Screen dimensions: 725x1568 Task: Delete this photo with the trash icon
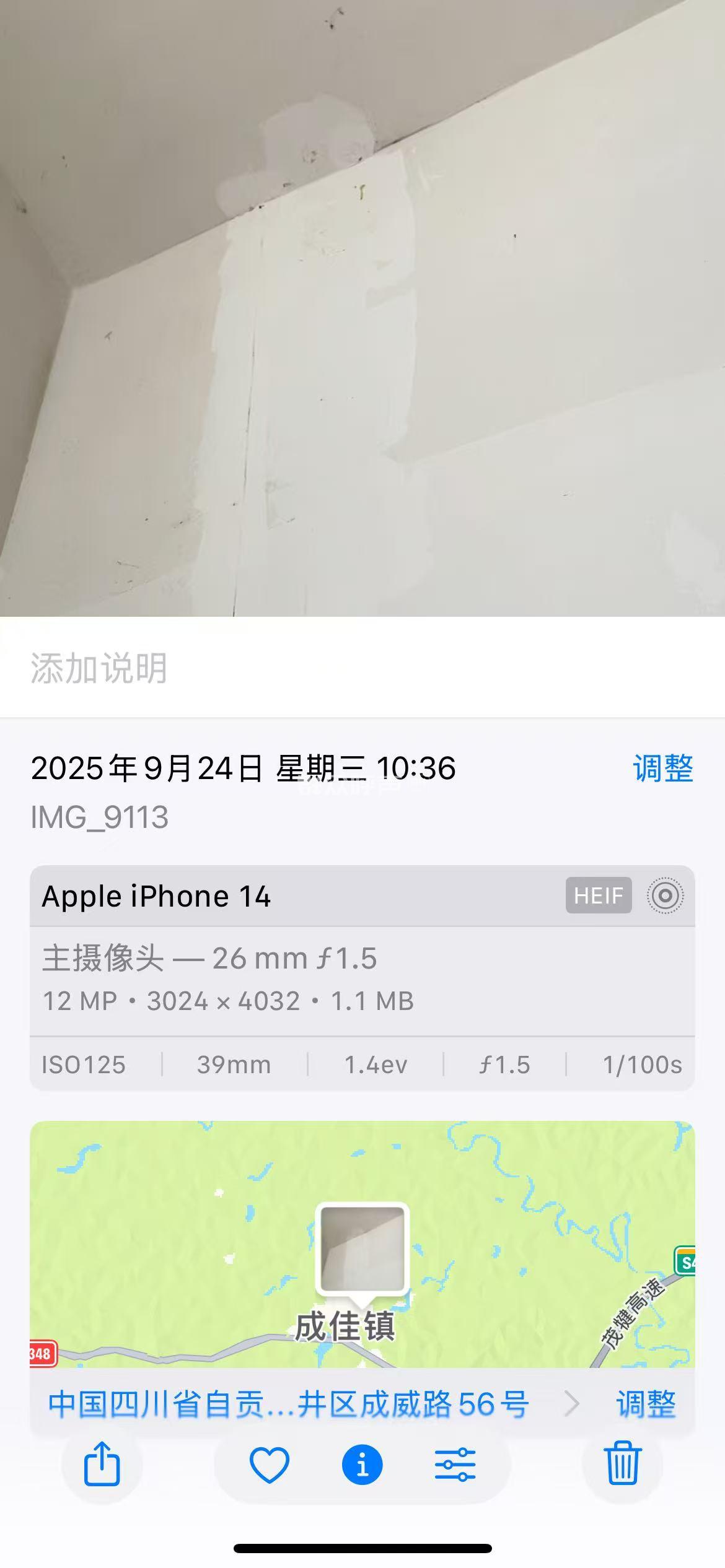(x=623, y=1463)
